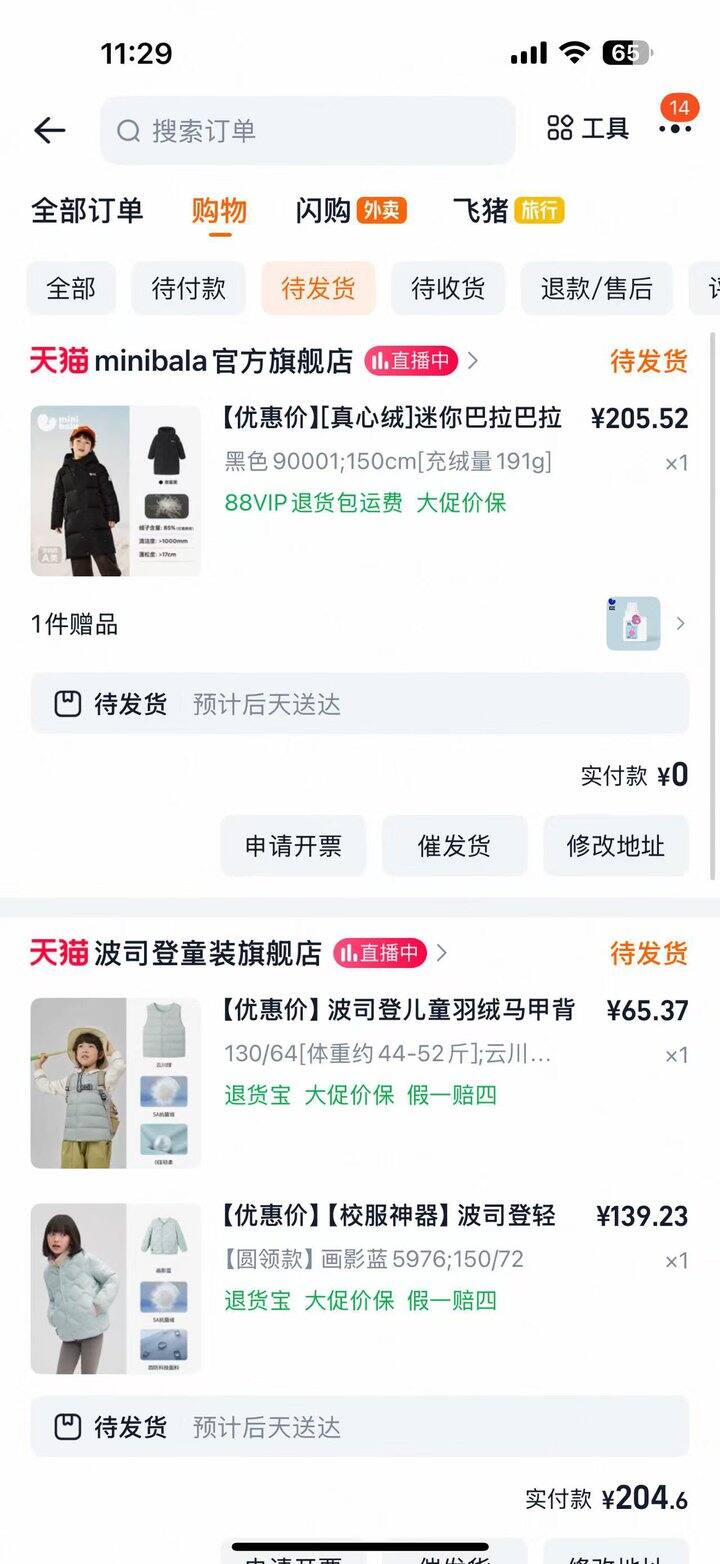Tap 申请开票 for the minibala order
The width and height of the screenshot is (720, 1564).
293,846
